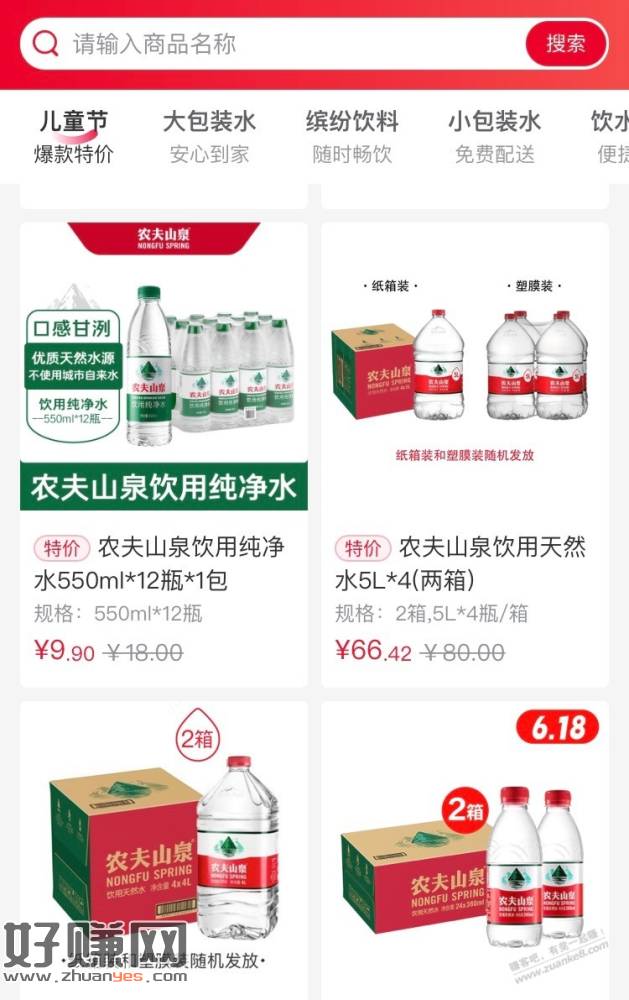The width and height of the screenshot is (629, 1000).
Task: Switch to the 大包装水 tab
Action: click(209, 137)
